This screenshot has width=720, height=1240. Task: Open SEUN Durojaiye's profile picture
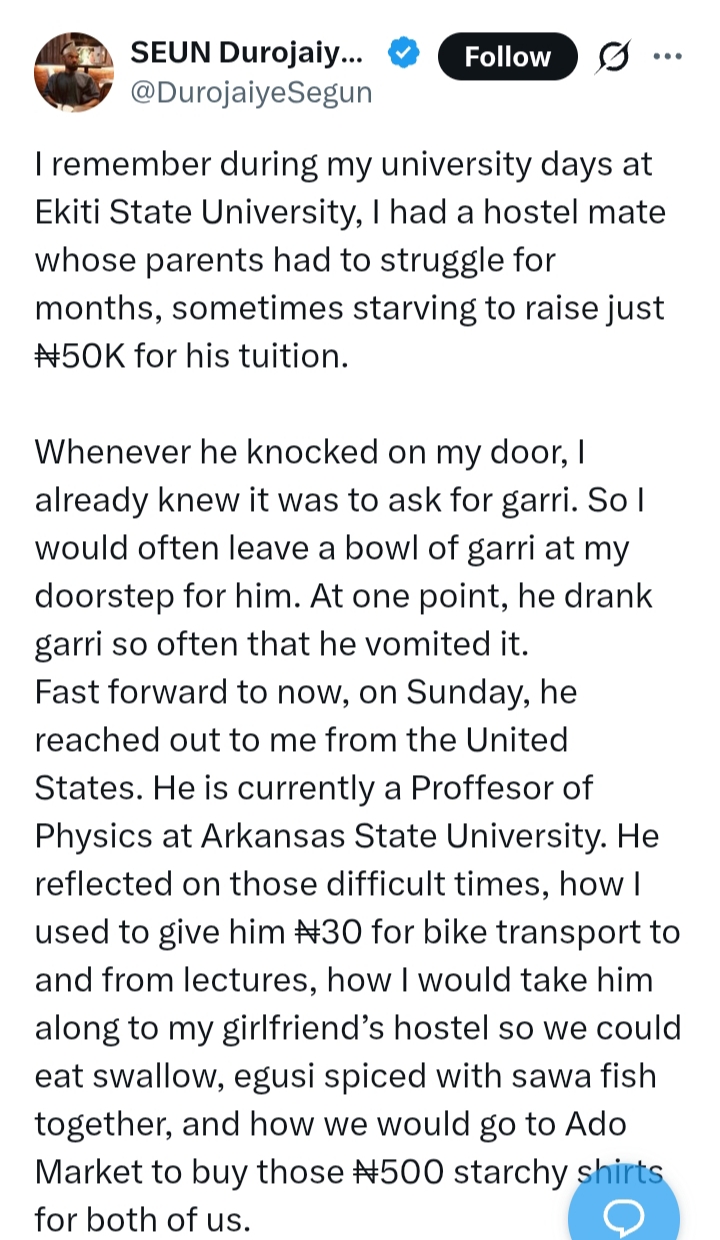(74, 72)
